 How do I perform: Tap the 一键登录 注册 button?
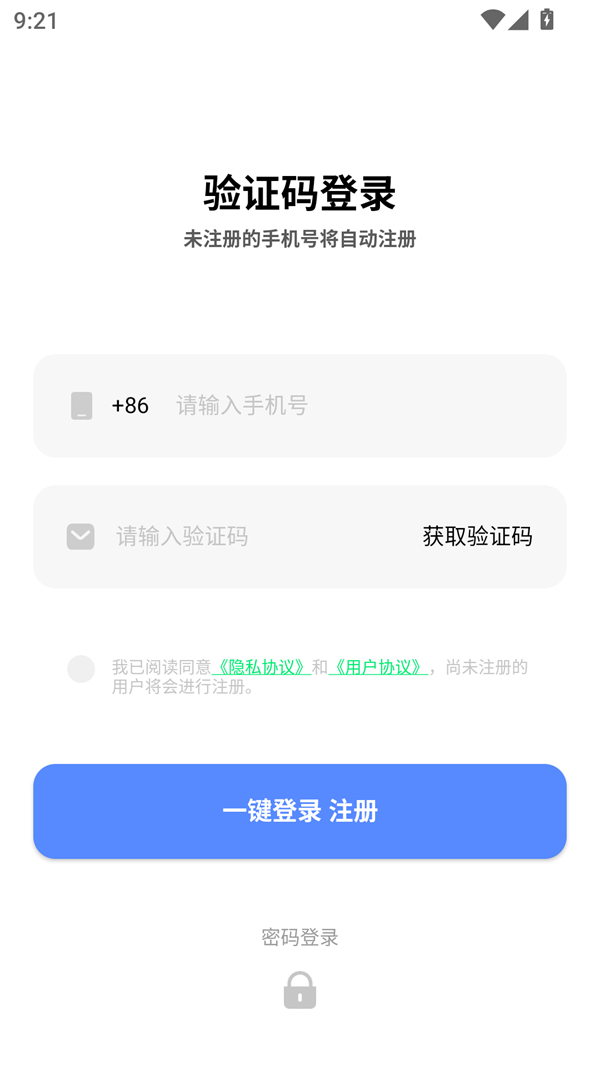(300, 811)
